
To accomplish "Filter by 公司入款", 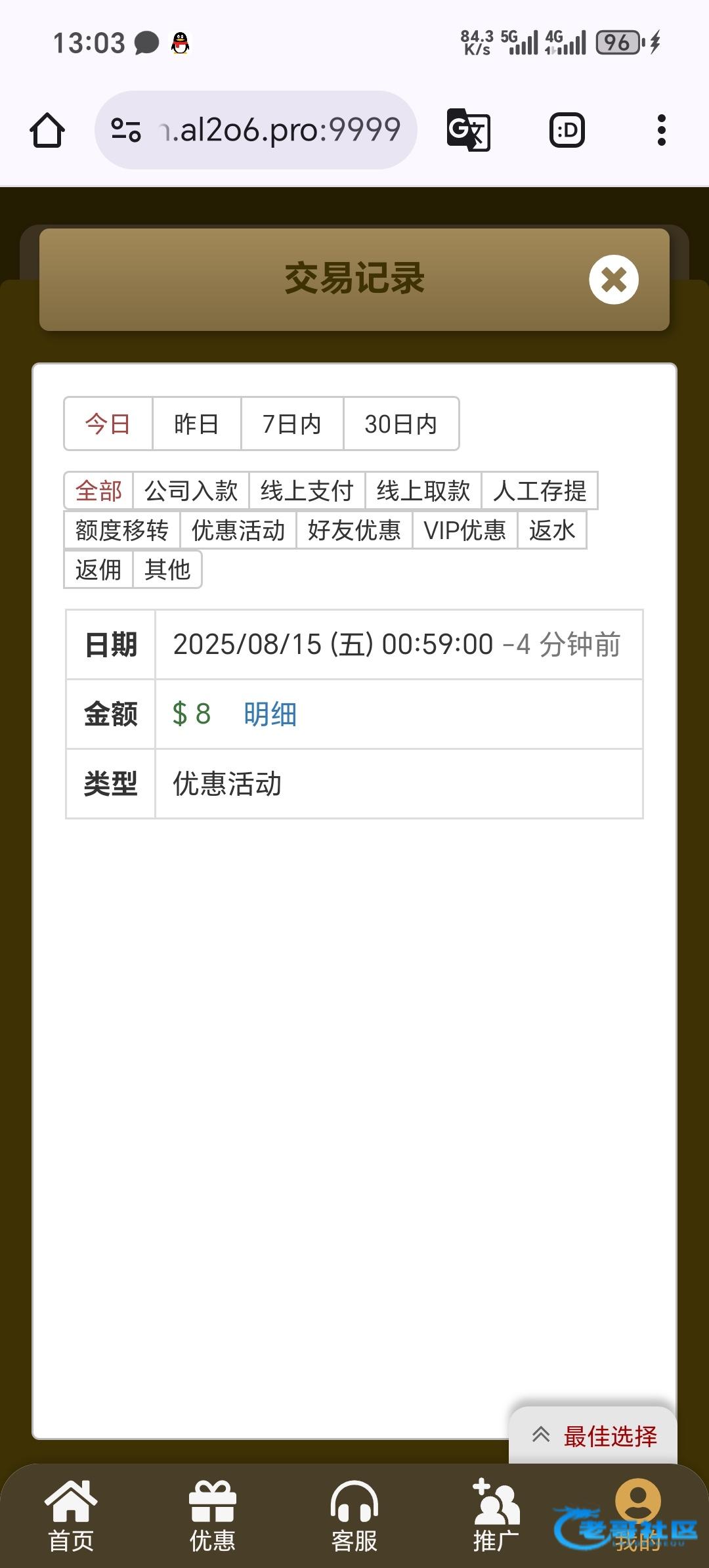I will tap(191, 491).
